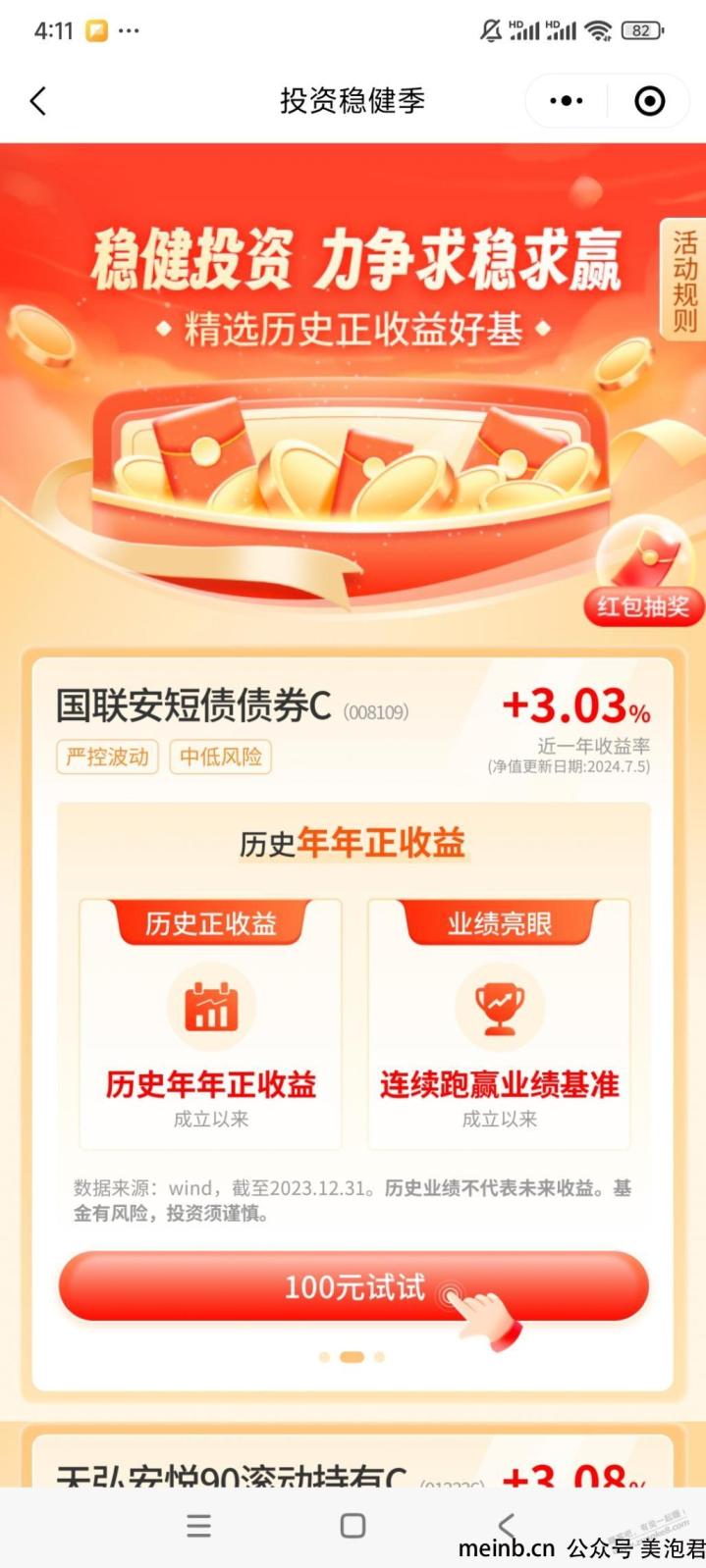
Task: Open the mini program more-options menu
Action: click(x=567, y=100)
